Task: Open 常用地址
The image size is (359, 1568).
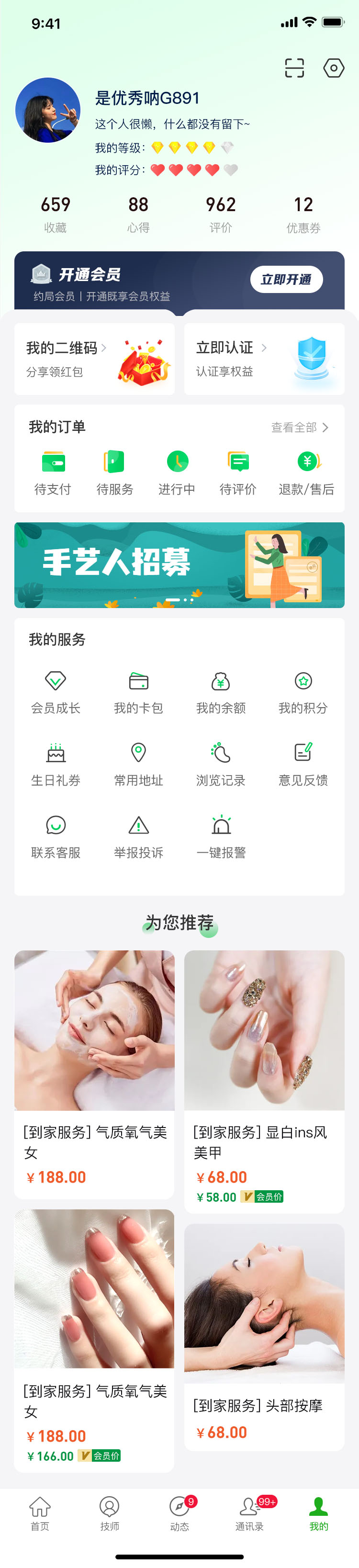Action: [139, 764]
